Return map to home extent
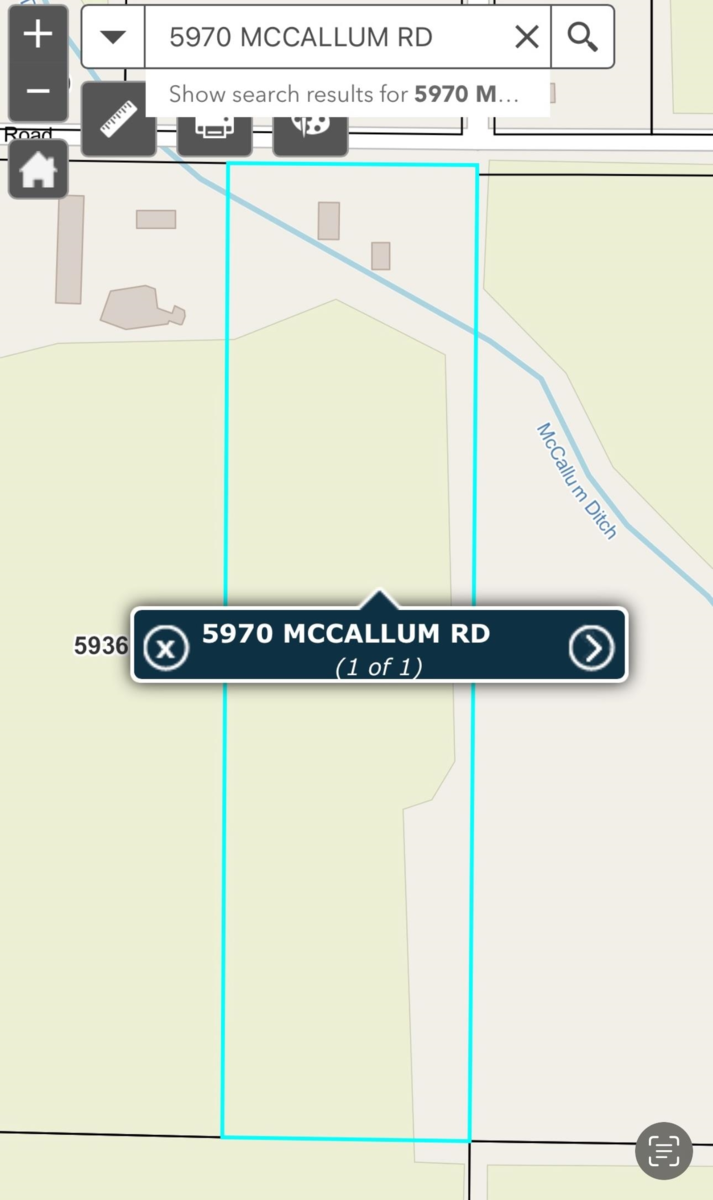713x1200 pixels. click(38, 170)
